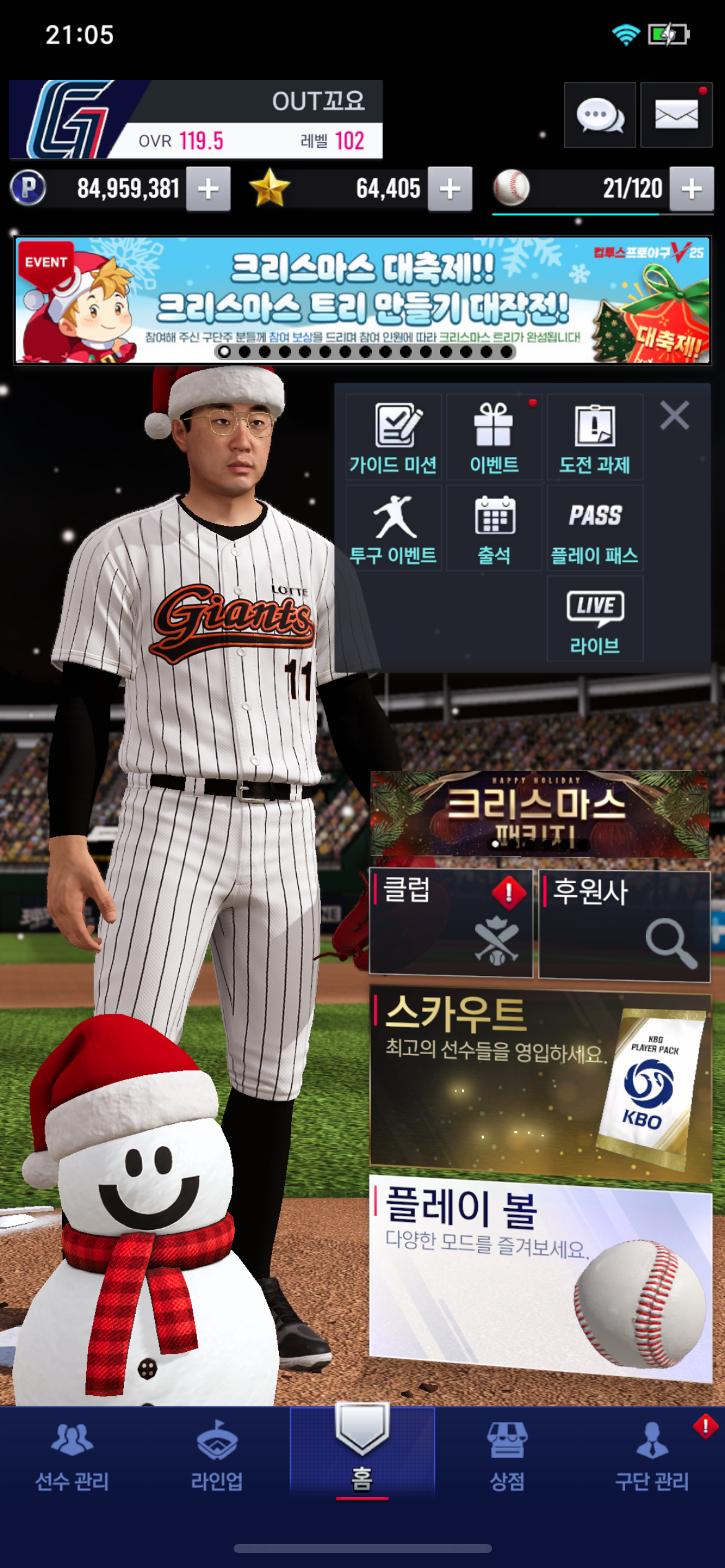Open the 이벤트 gift menu
This screenshot has width=725, height=1568.
pyautogui.click(x=494, y=438)
